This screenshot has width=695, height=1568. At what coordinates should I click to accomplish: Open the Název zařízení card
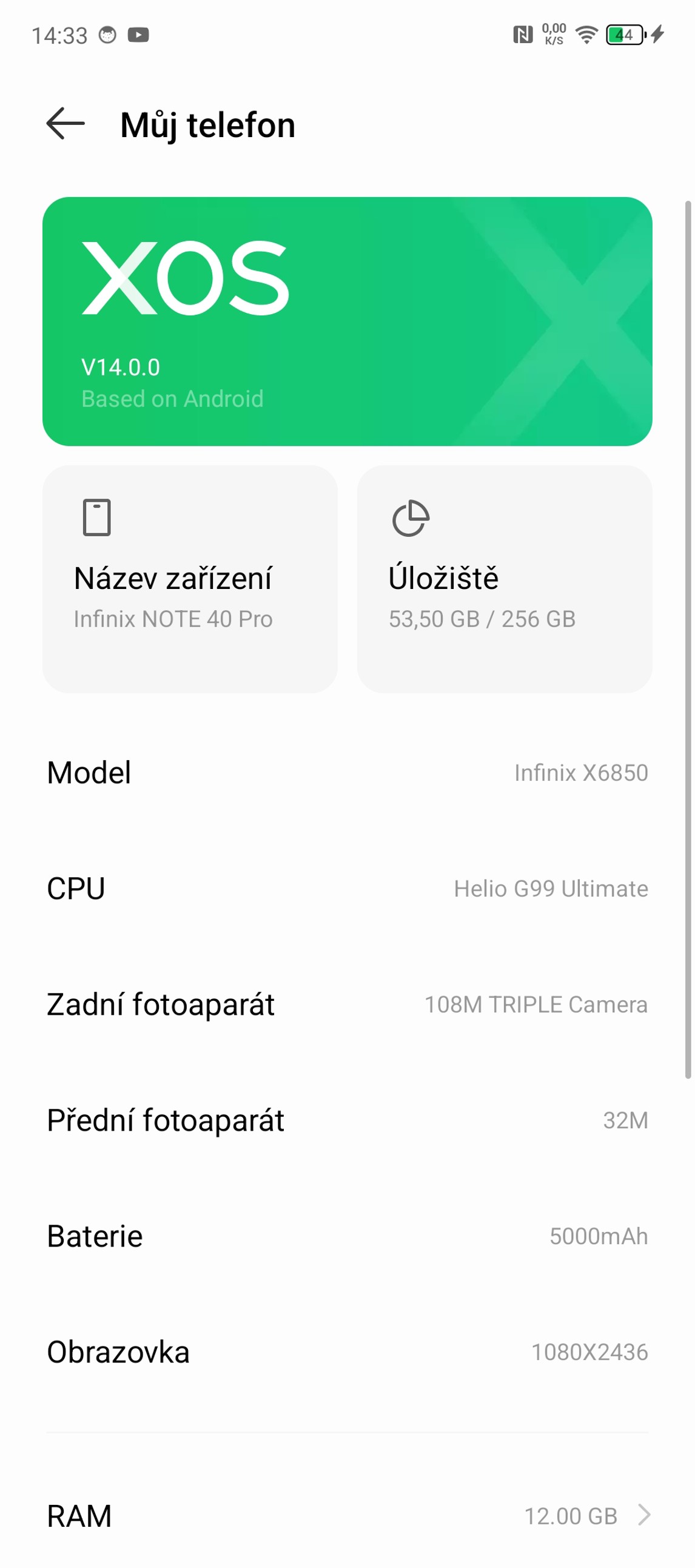[x=190, y=578]
